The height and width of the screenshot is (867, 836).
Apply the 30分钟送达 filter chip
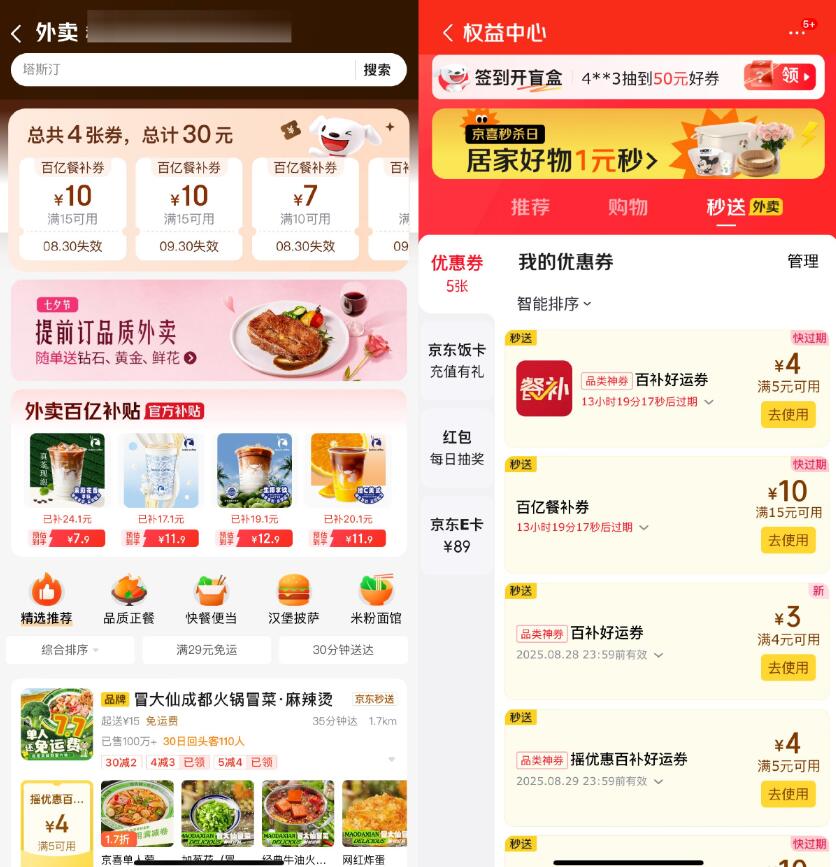tap(343, 650)
